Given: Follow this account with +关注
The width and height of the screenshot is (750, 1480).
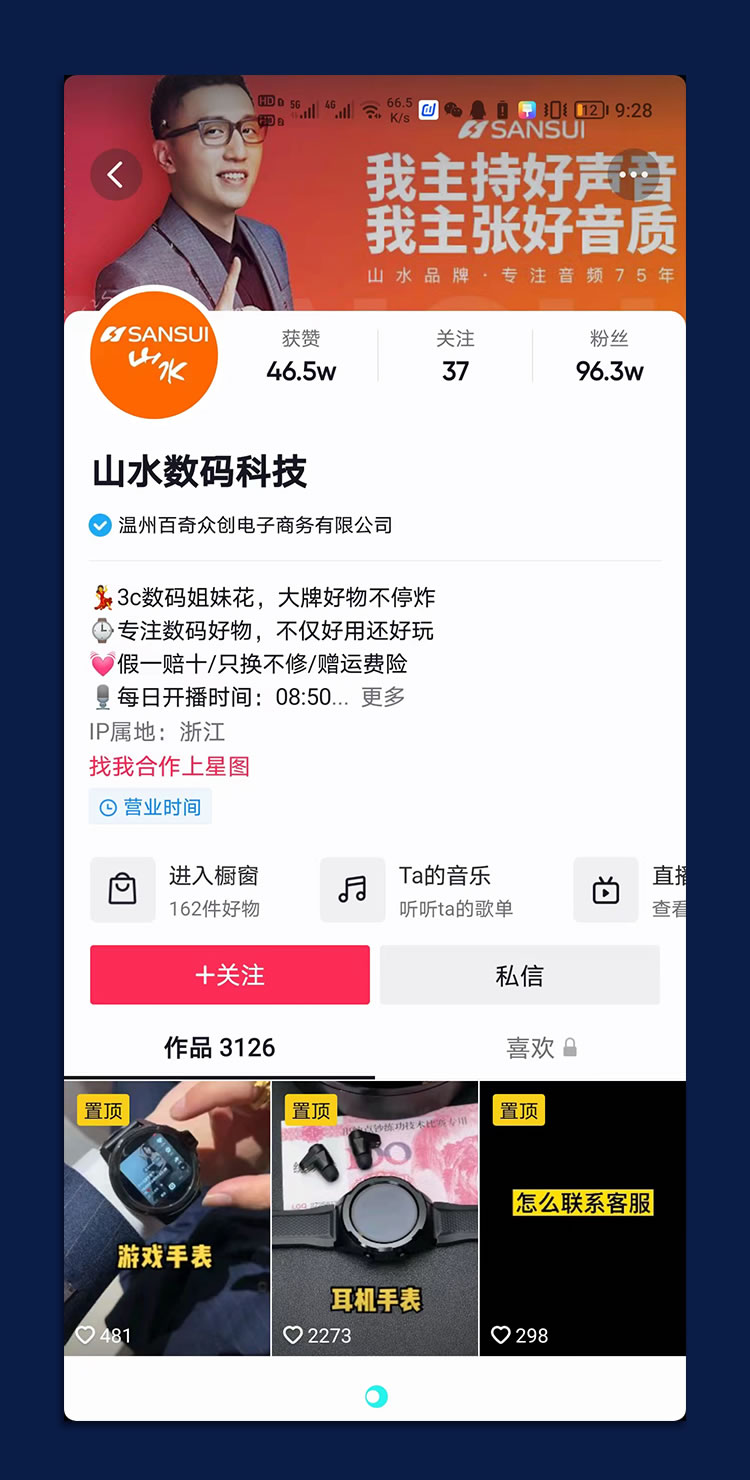Looking at the screenshot, I should coord(230,975).
